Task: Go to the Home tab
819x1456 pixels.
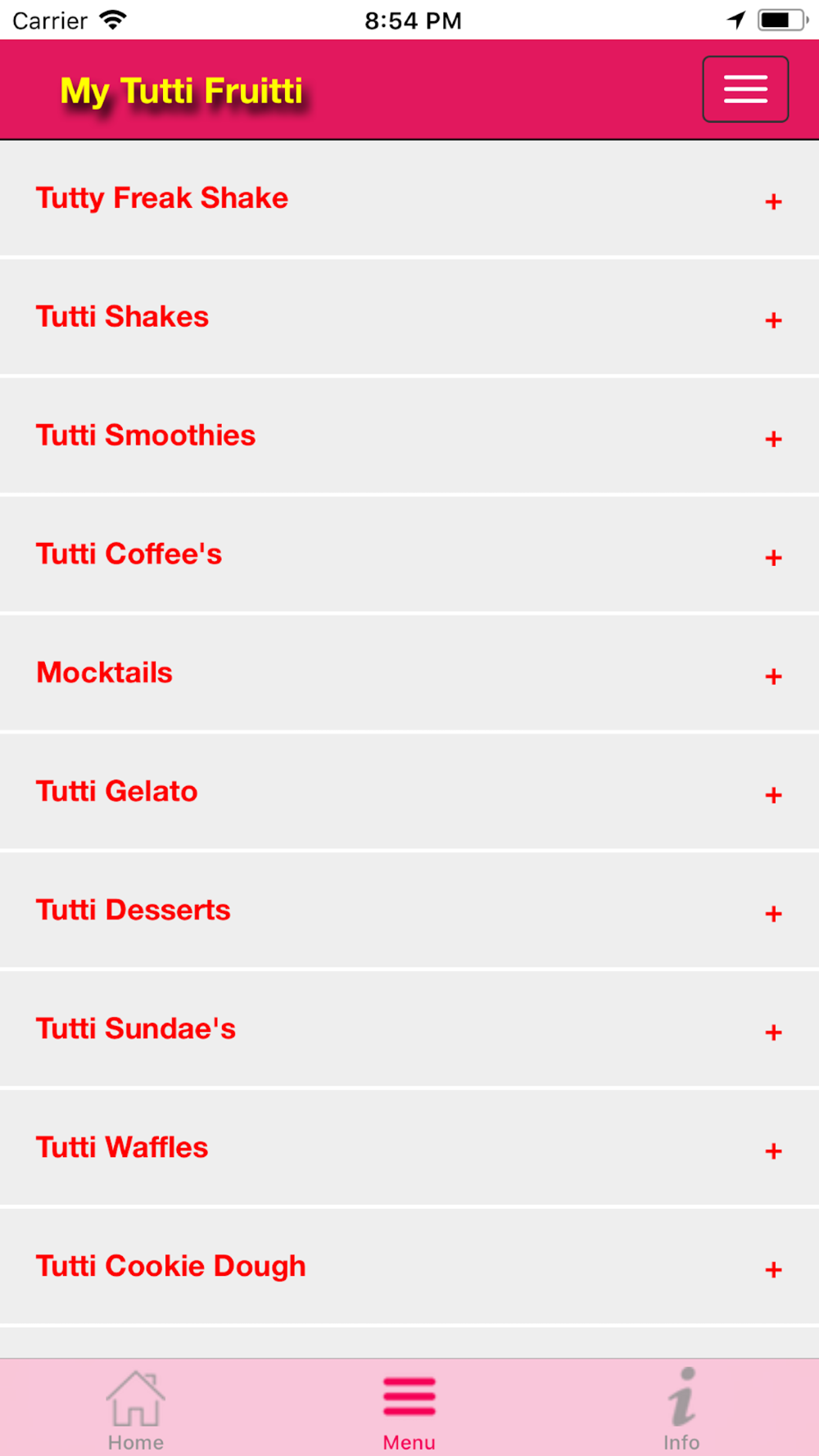Action: point(136,1410)
